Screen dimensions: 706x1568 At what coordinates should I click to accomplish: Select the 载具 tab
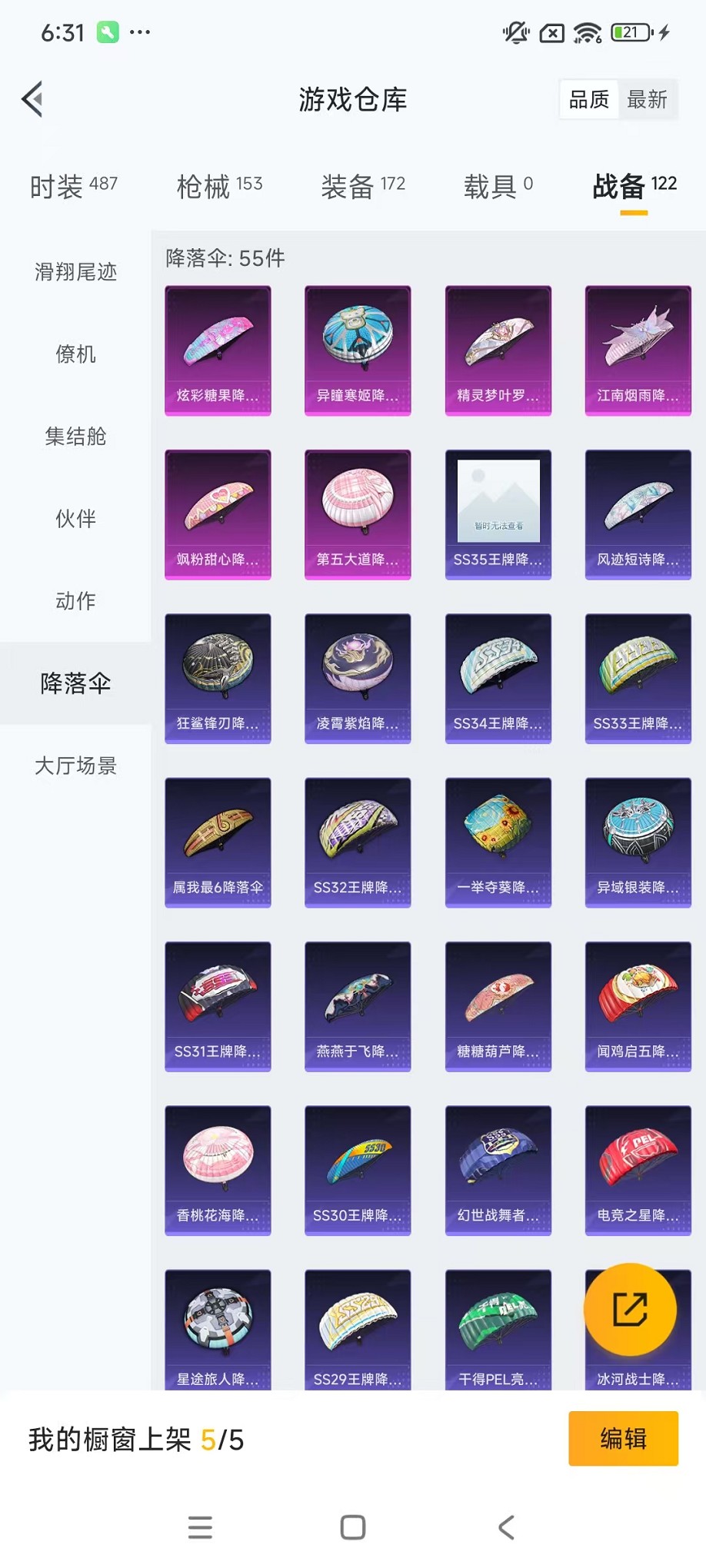498,185
